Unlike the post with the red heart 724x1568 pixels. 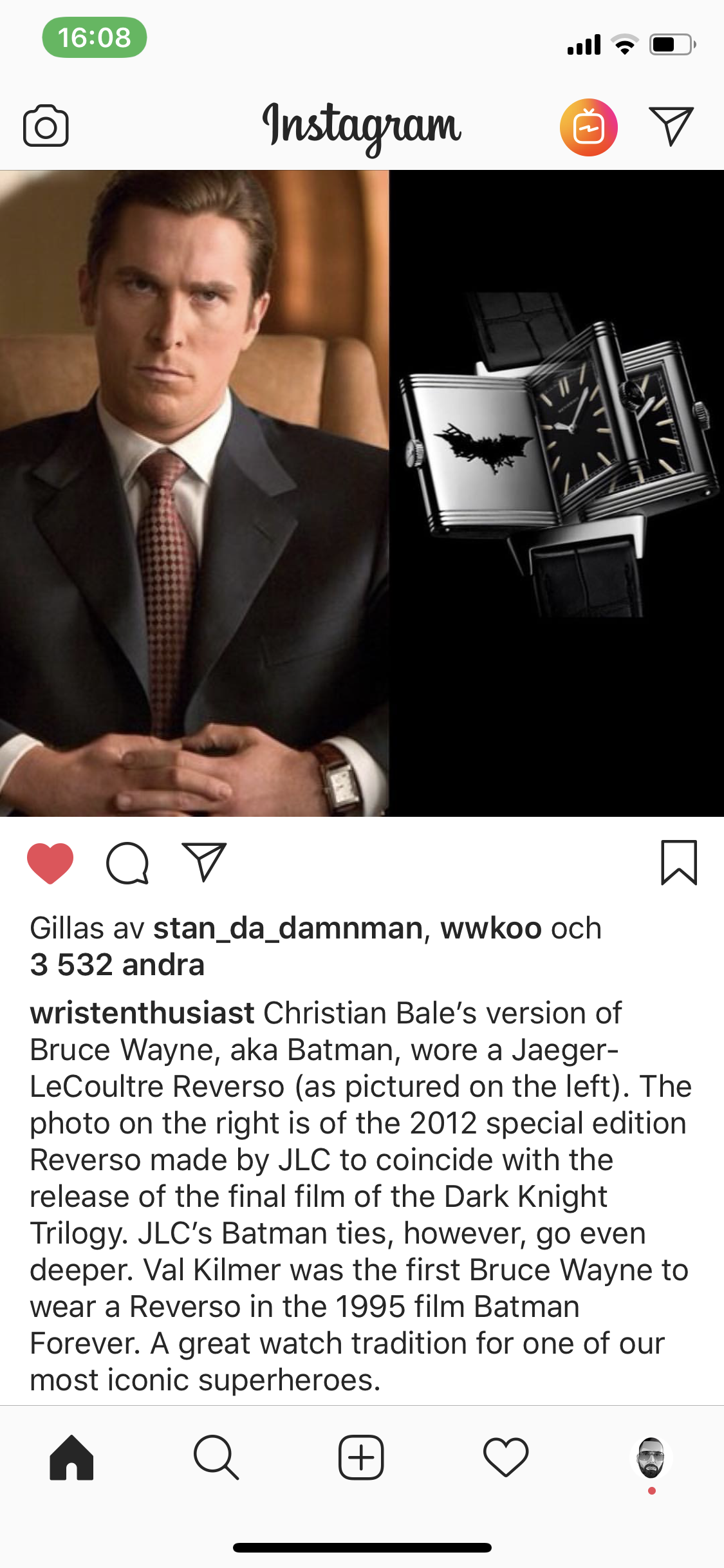tap(50, 863)
